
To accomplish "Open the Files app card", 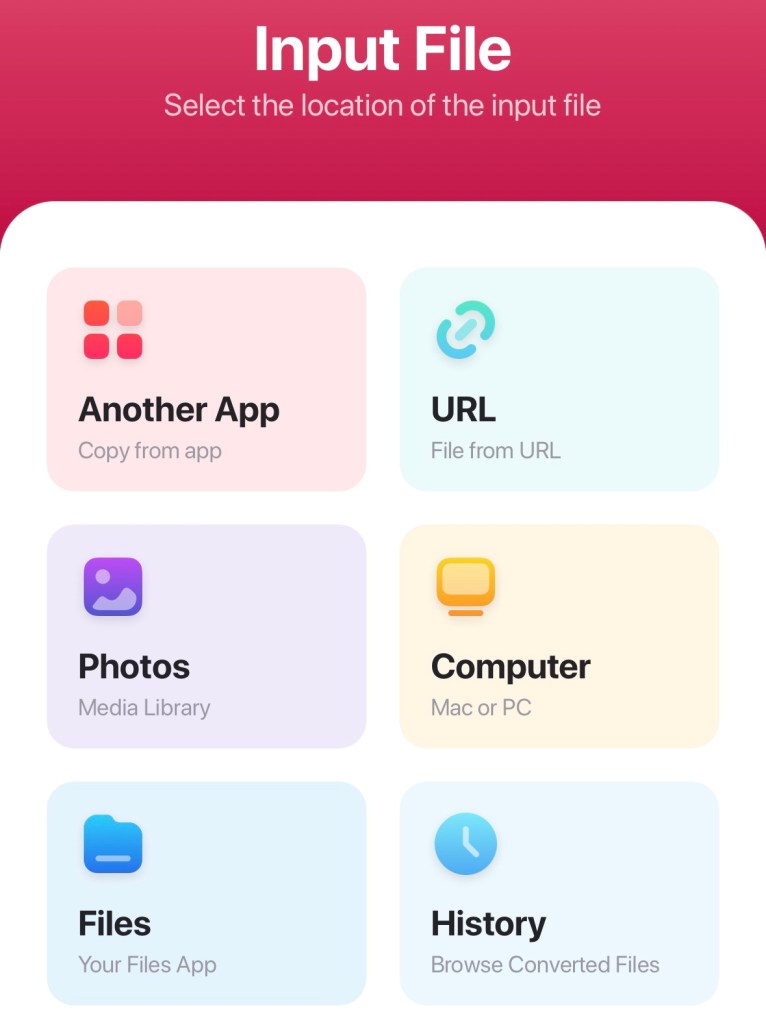I will point(206,893).
